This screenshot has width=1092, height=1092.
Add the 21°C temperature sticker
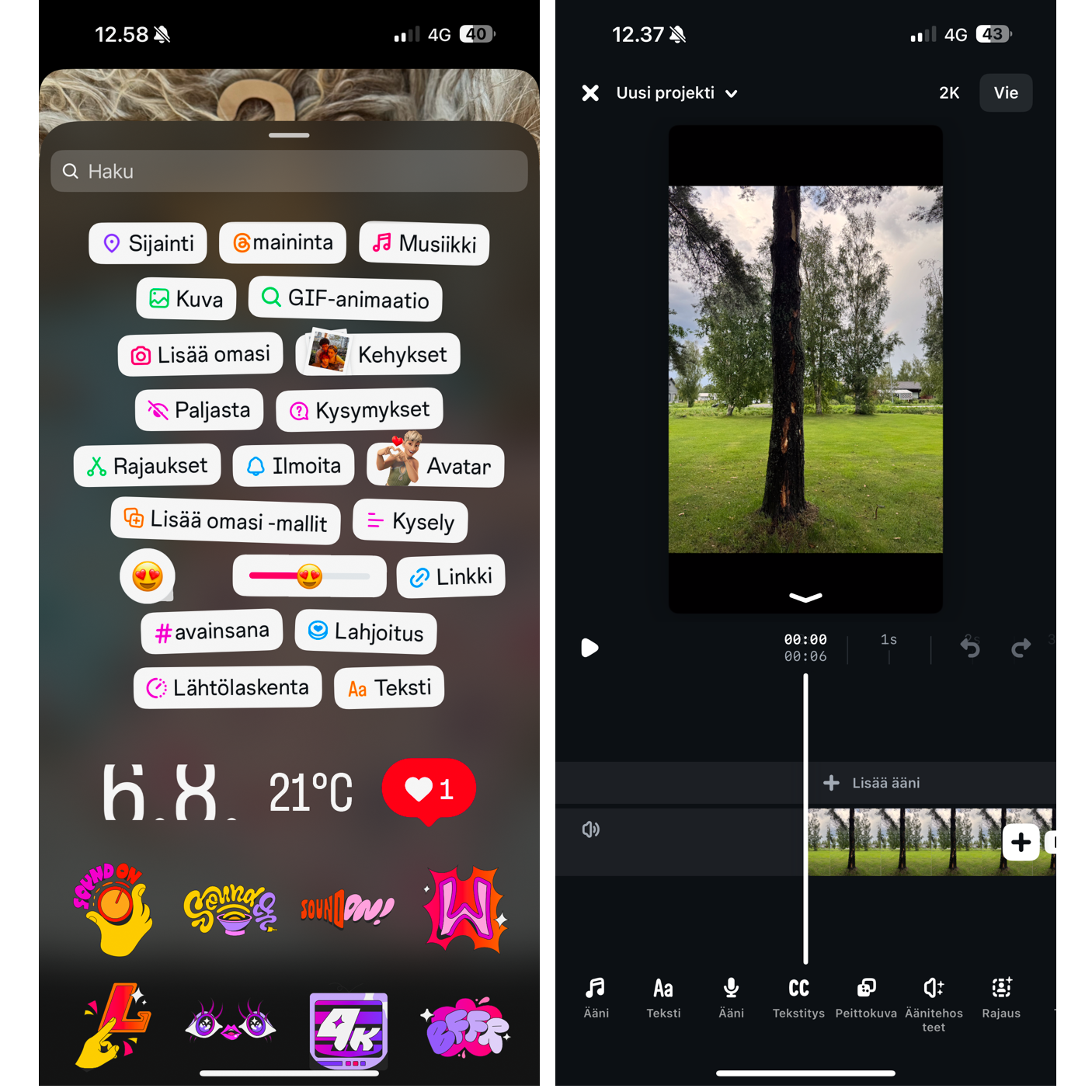[x=311, y=792]
